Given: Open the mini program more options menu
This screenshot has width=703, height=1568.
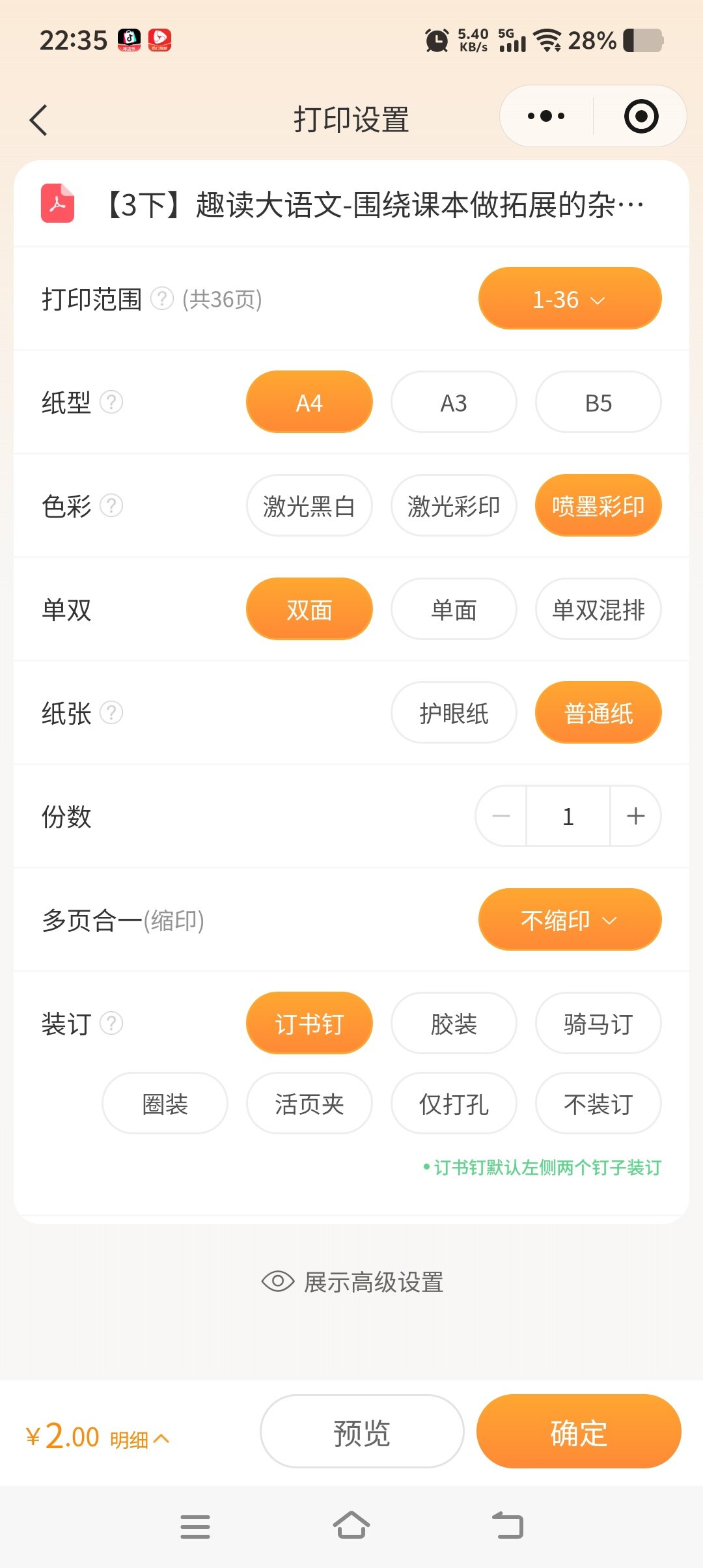Looking at the screenshot, I should 546,117.
